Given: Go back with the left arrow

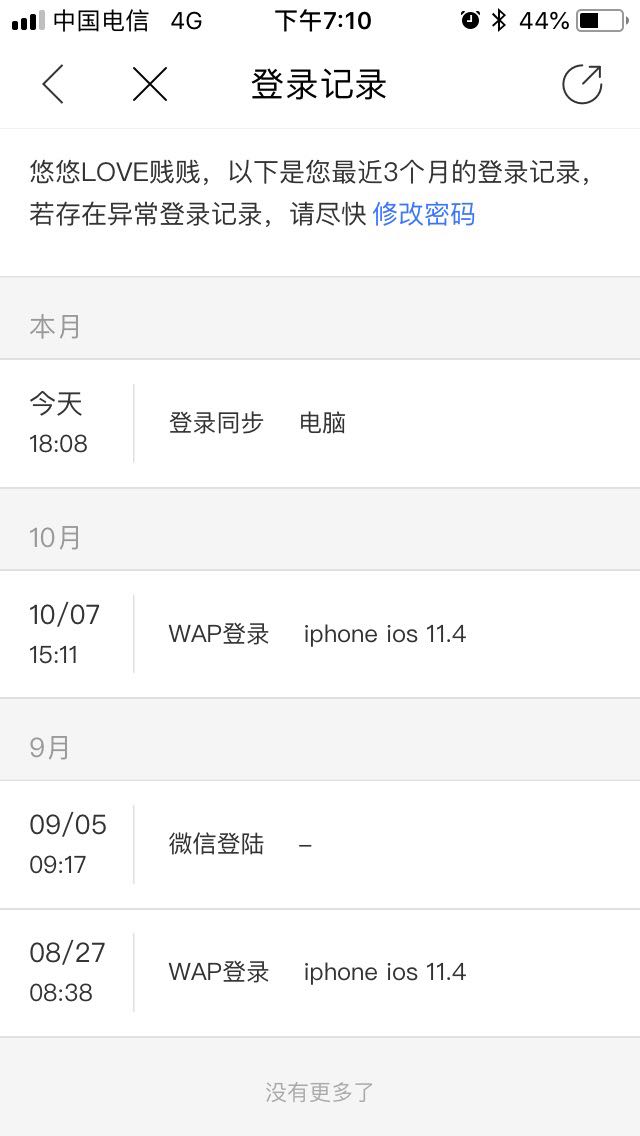Looking at the screenshot, I should click(53, 84).
